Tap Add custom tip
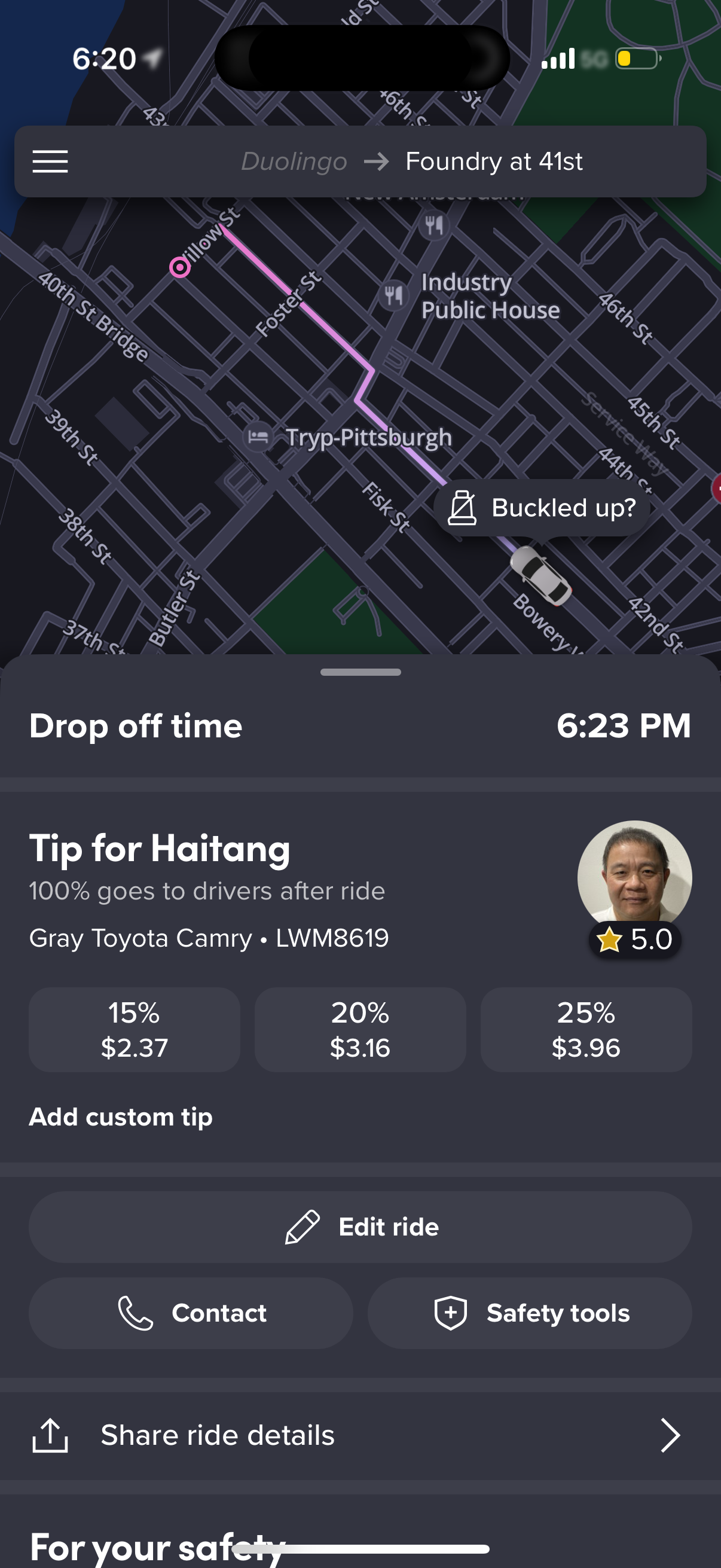 click(x=120, y=1117)
